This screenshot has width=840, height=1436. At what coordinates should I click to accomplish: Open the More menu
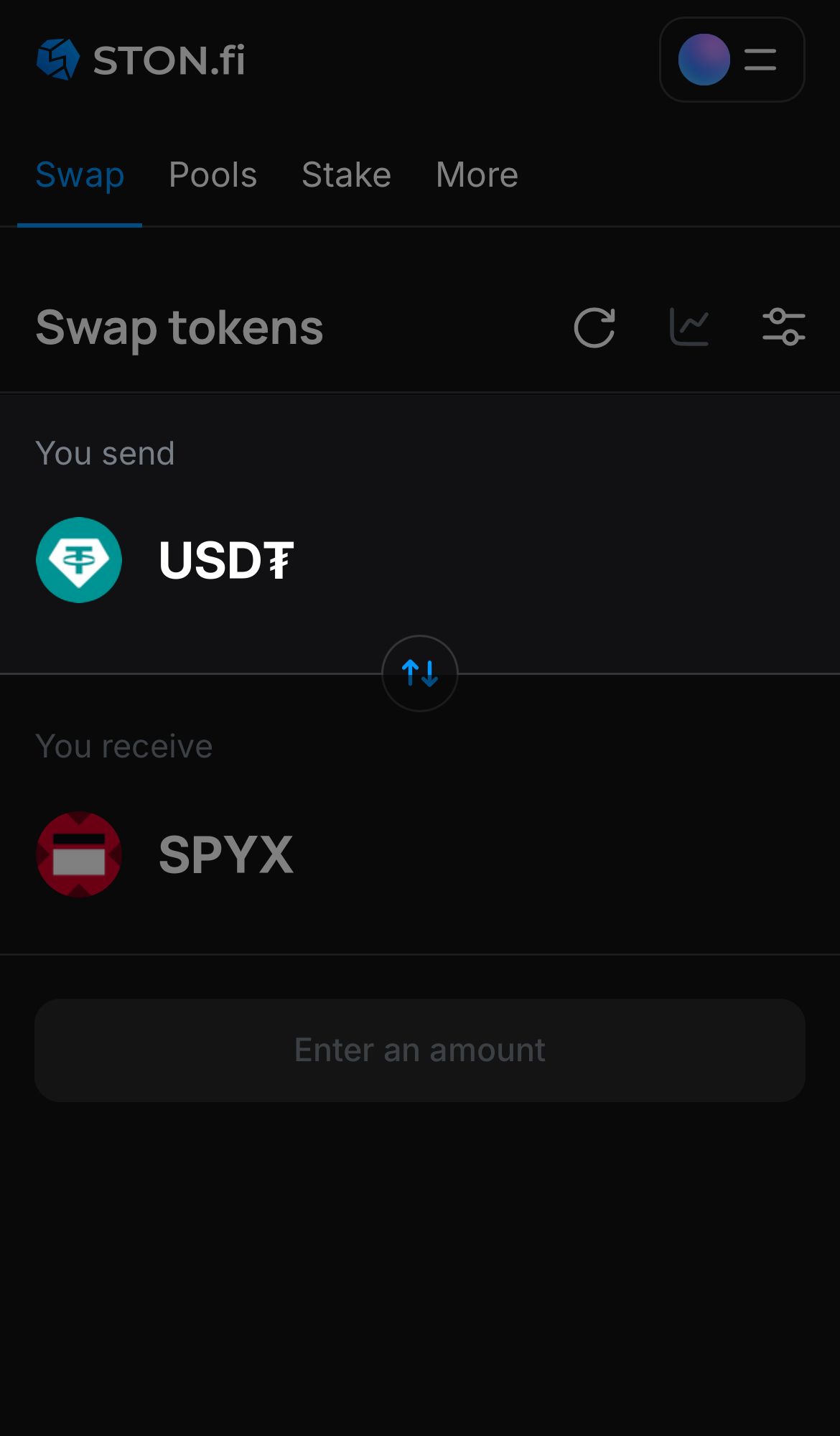coord(476,174)
